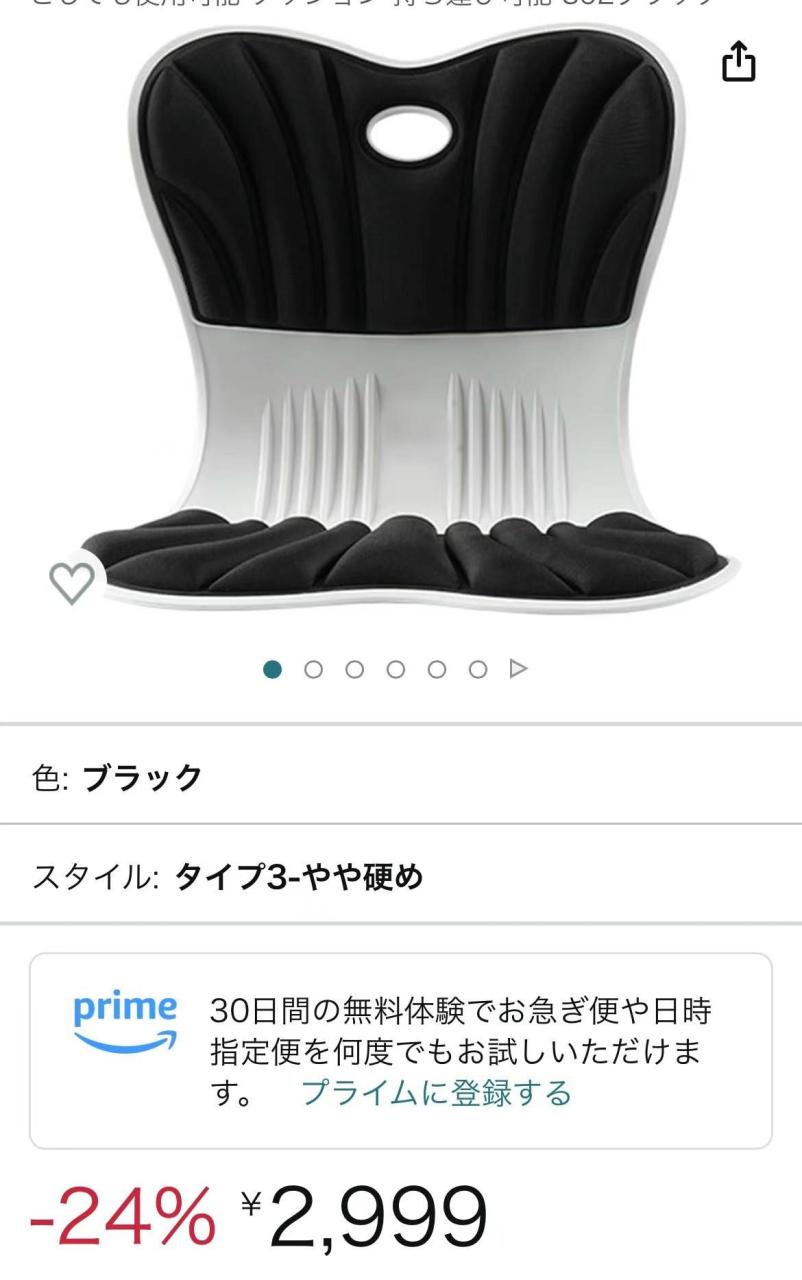
Task: Tap the share icon above the product image
Action: point(739,62)
